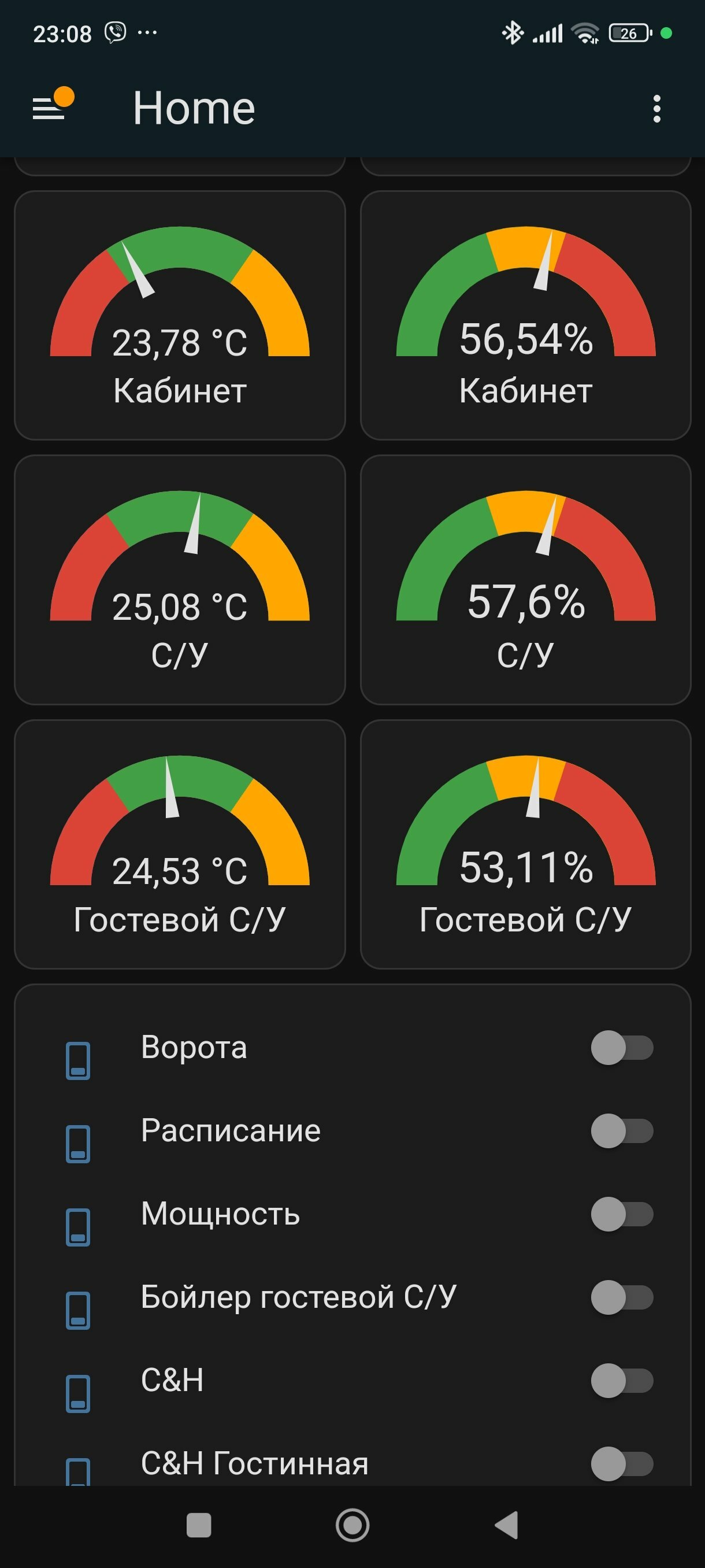Image resolution: width=705 pixels, height=1568 pixels.
Task: Toggle the Ворота switch
Action: click(x=622, y=1048)
